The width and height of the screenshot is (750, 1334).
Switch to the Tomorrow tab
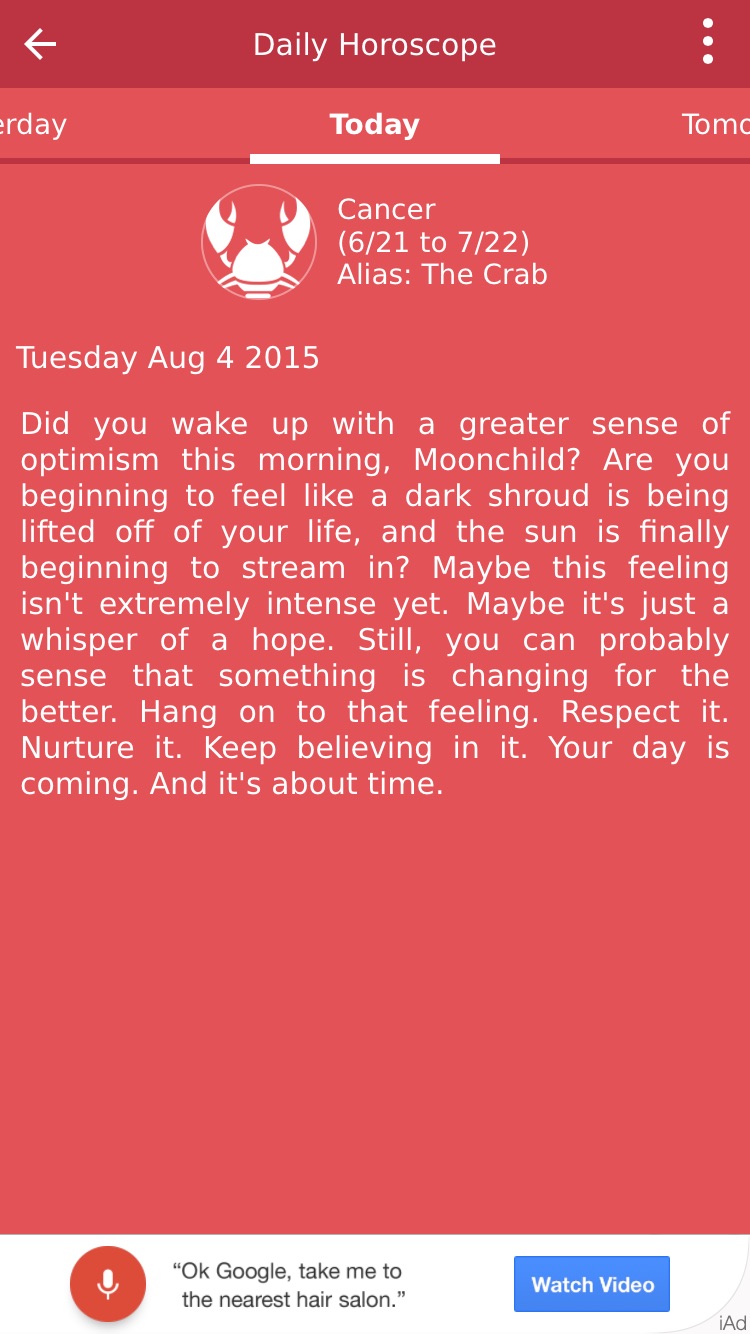[x=714, y=125]
